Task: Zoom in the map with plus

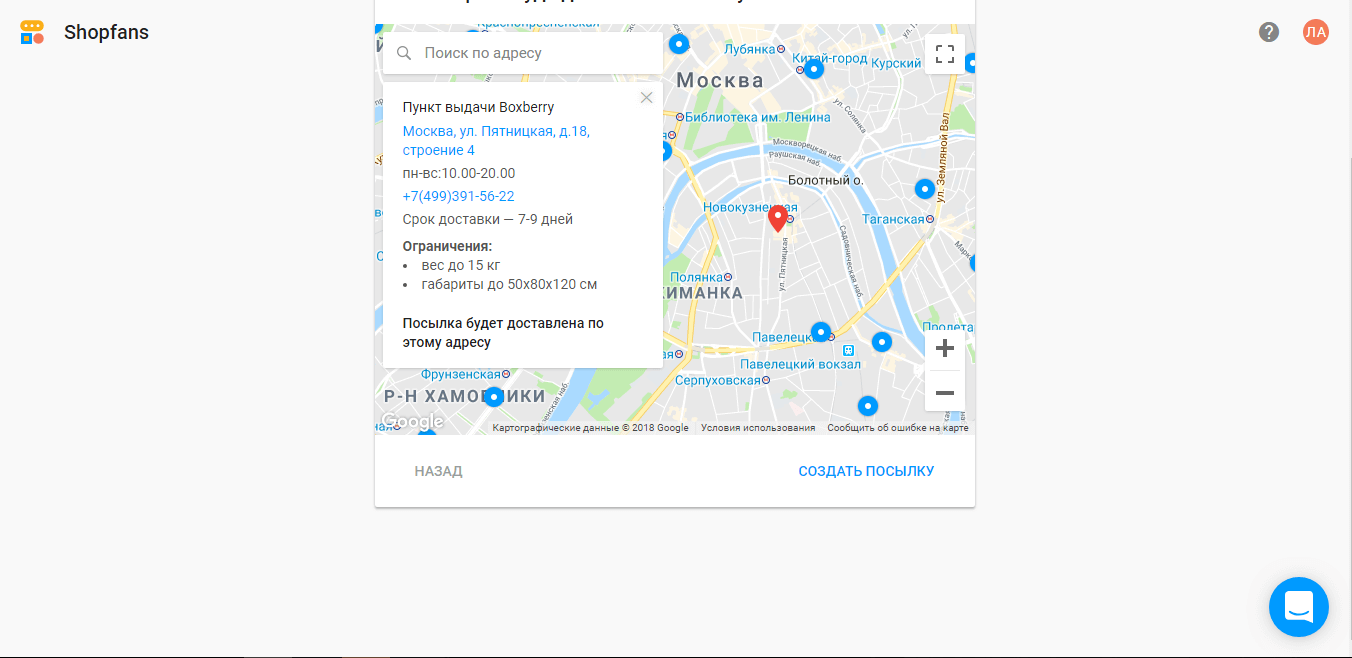Action: coord(944,349)
